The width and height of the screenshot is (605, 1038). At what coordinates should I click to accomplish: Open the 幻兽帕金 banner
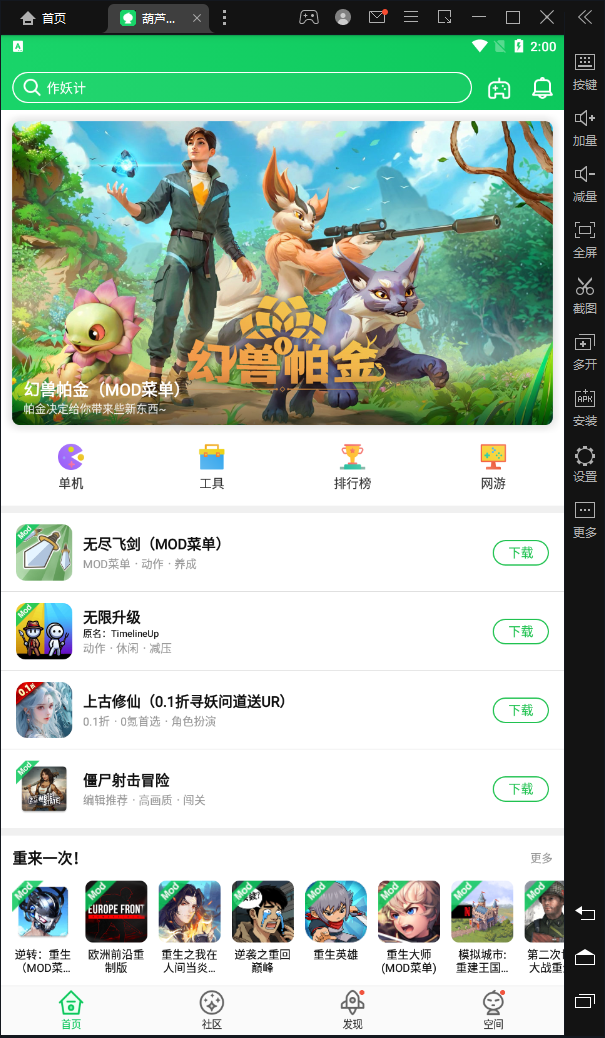tap(282, 273)
